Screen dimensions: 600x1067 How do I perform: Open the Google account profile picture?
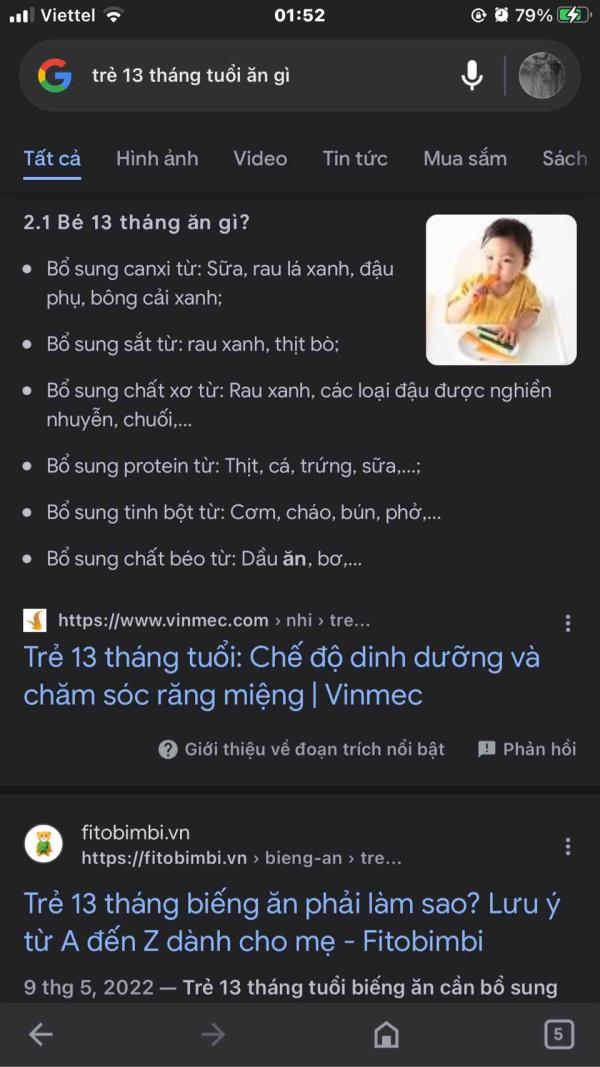(x=541, y=76)
